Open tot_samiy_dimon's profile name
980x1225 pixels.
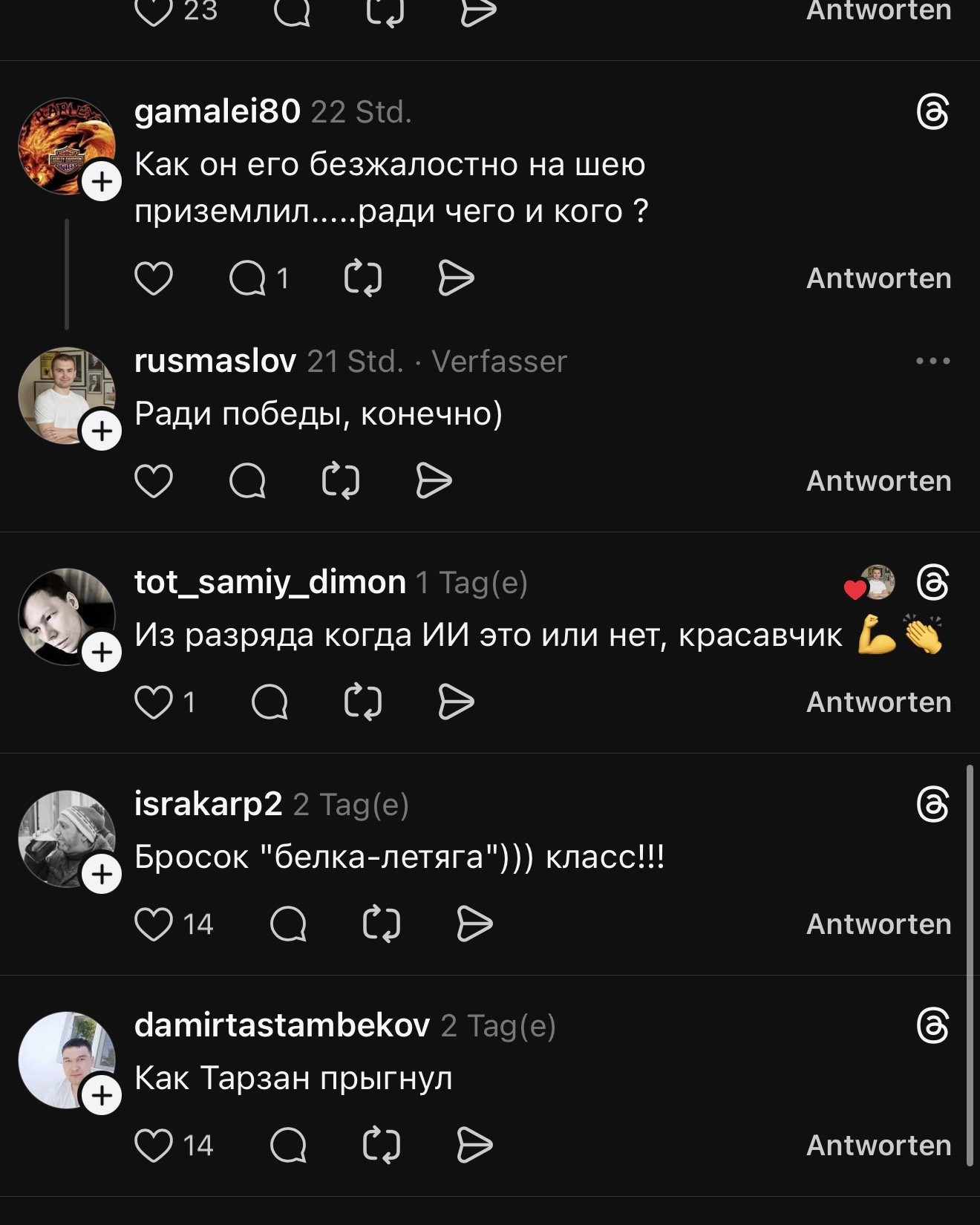269,582
